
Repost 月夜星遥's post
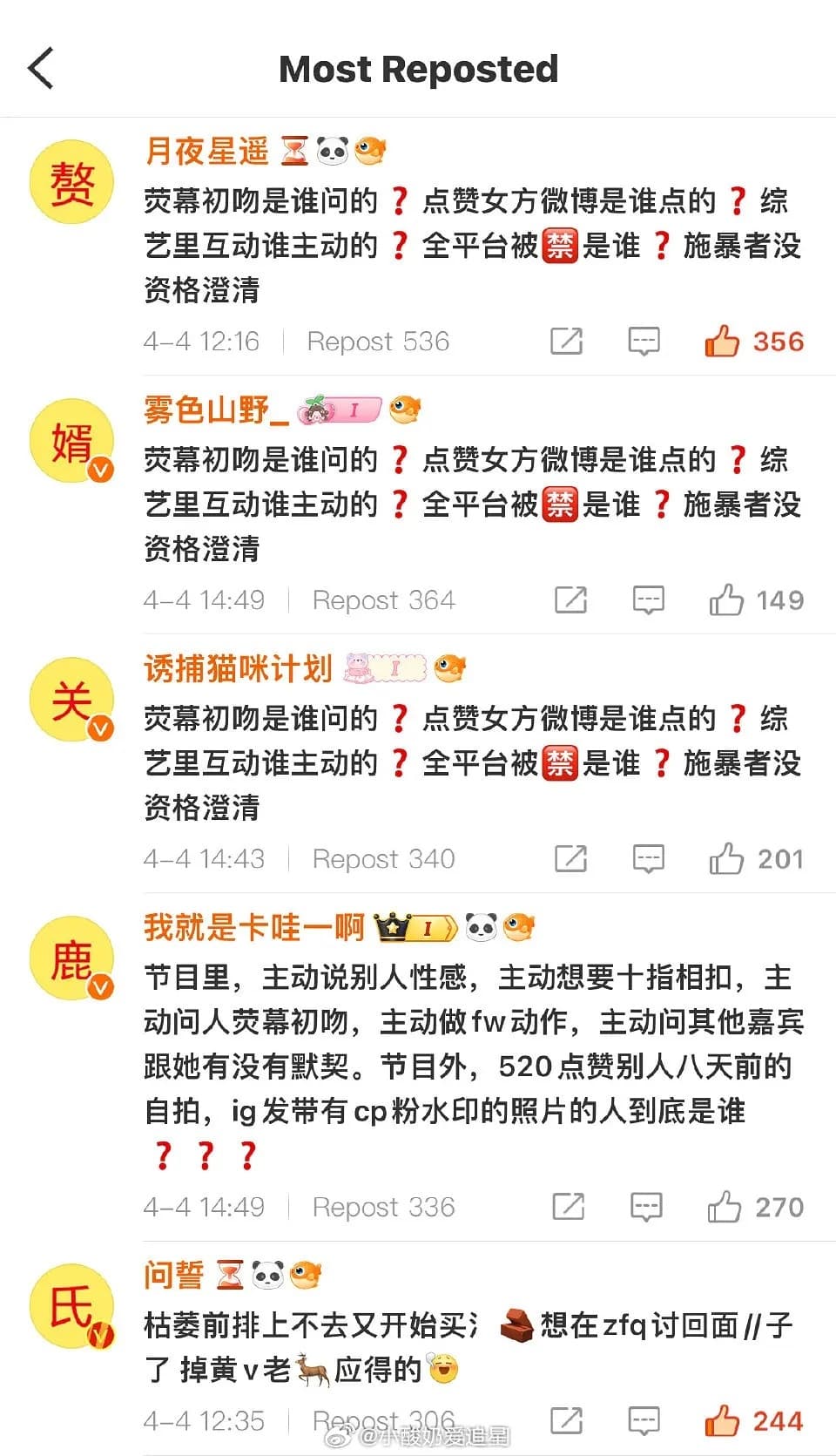coord(566,341)
